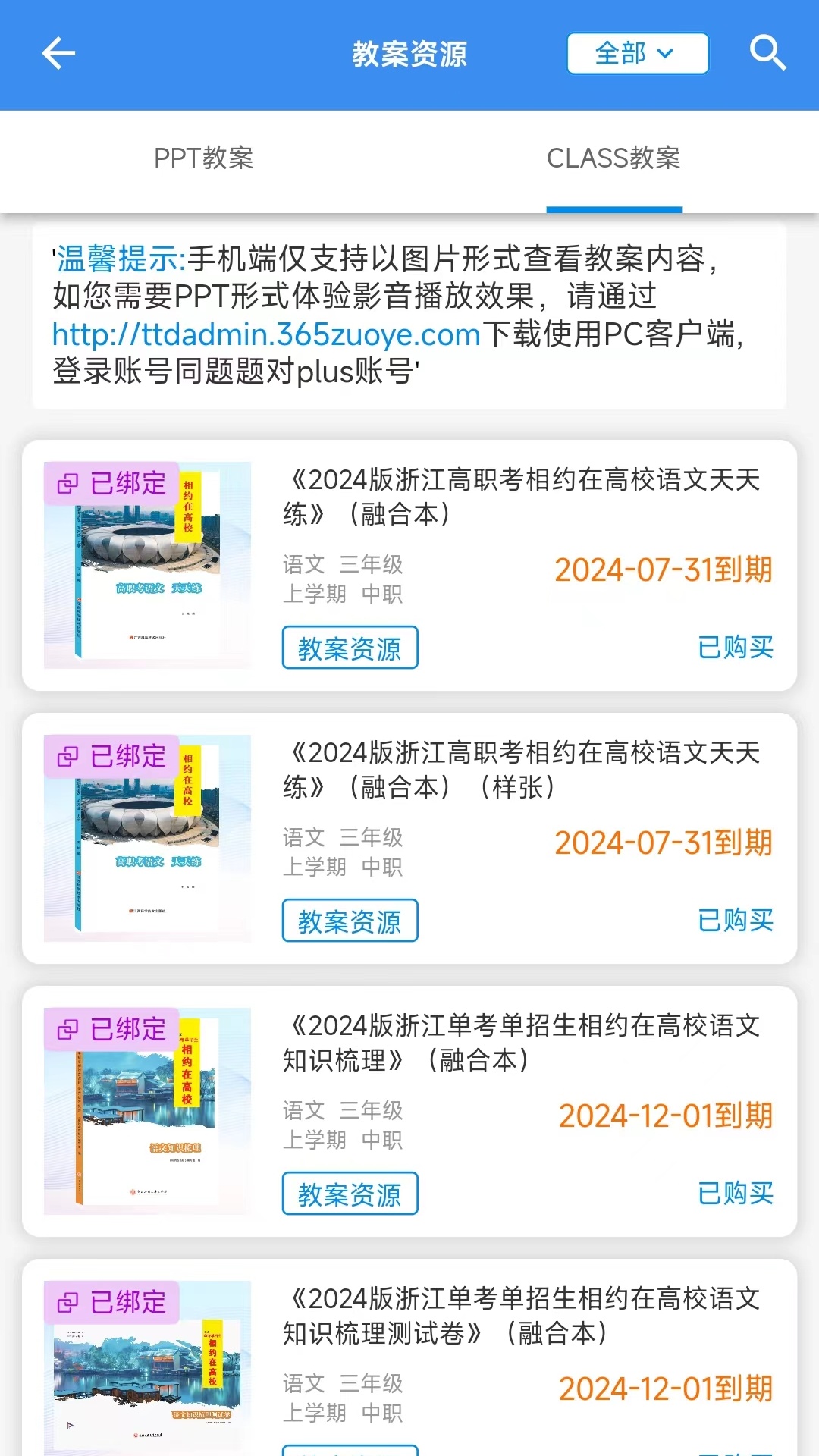The height and width of the screenshot is (1456, 819).
Task: Navigate back using the arrow icon
Action: point(57,53)
